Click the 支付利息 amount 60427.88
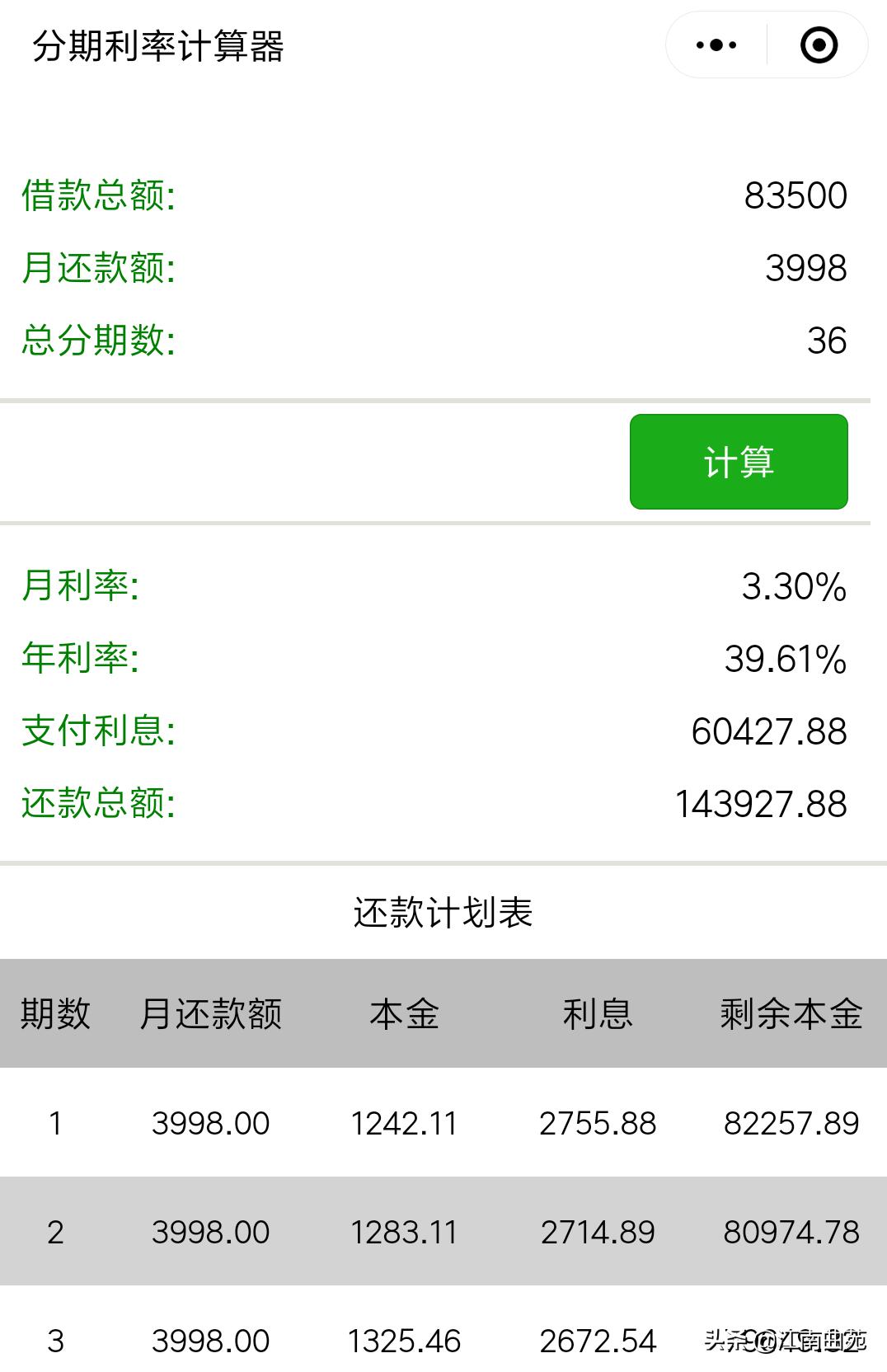887x1372 pixels. tap(768, 731)
